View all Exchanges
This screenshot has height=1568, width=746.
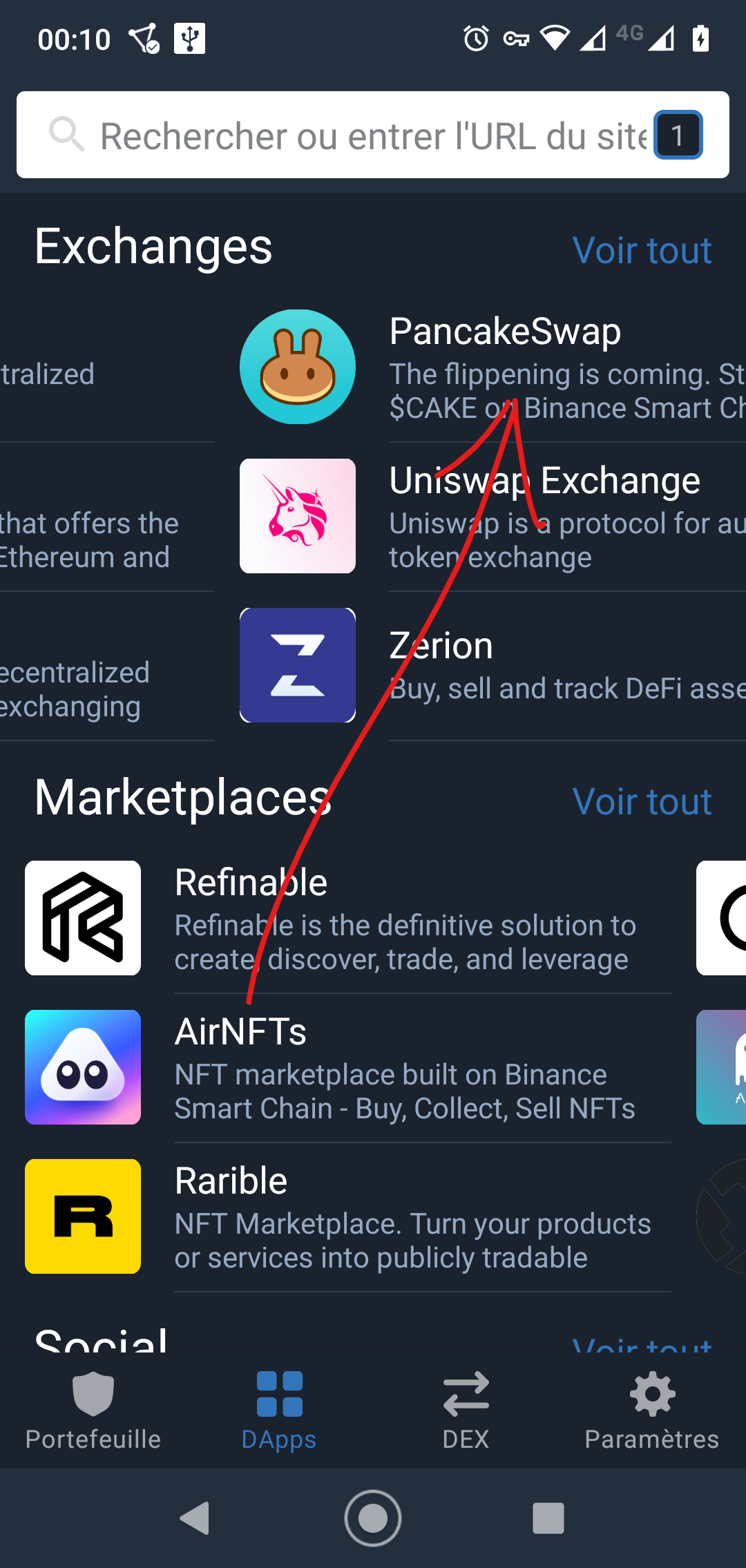[x=642, y=250]
